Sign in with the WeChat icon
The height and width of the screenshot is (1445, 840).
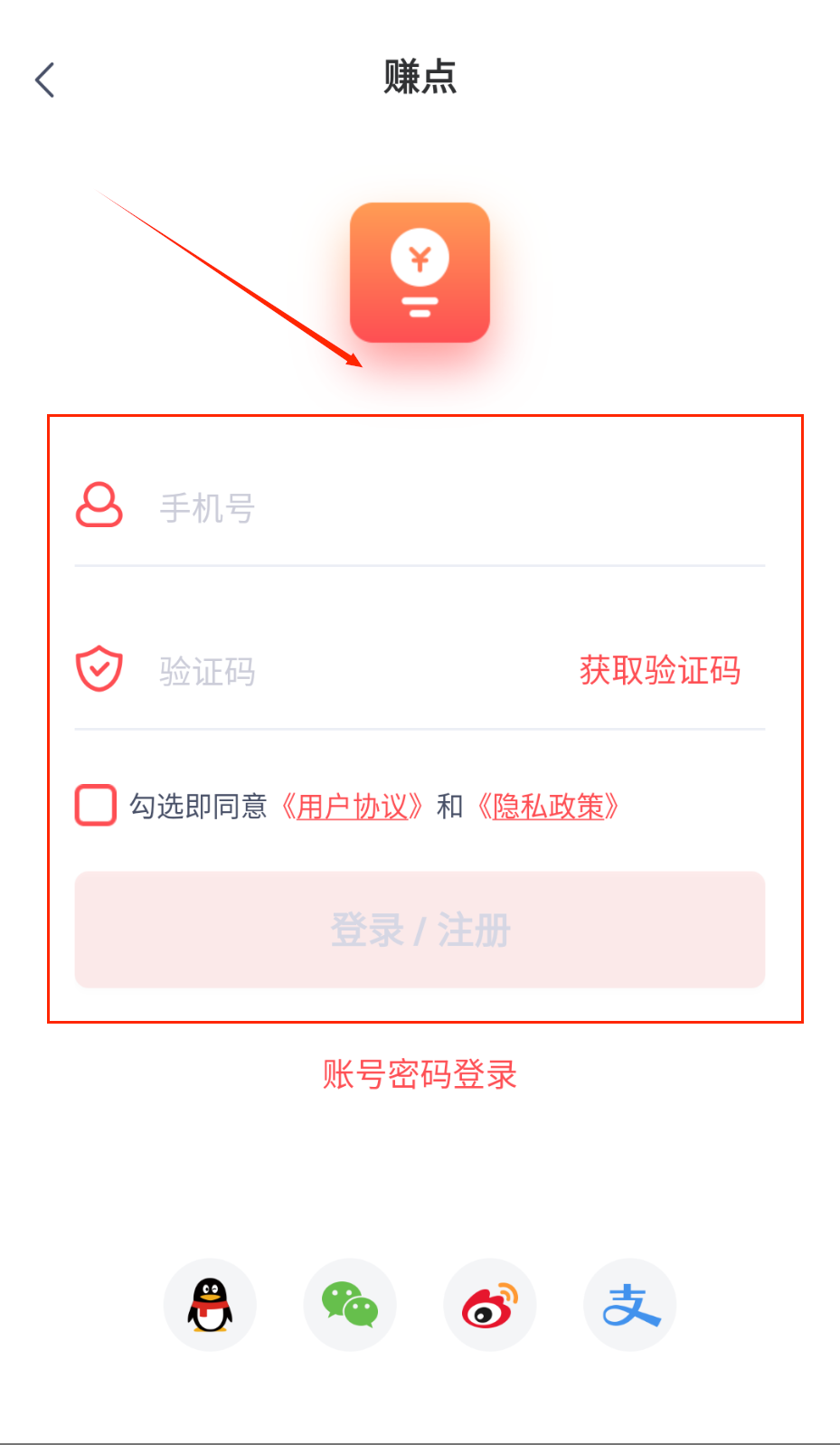point(350,1305)
